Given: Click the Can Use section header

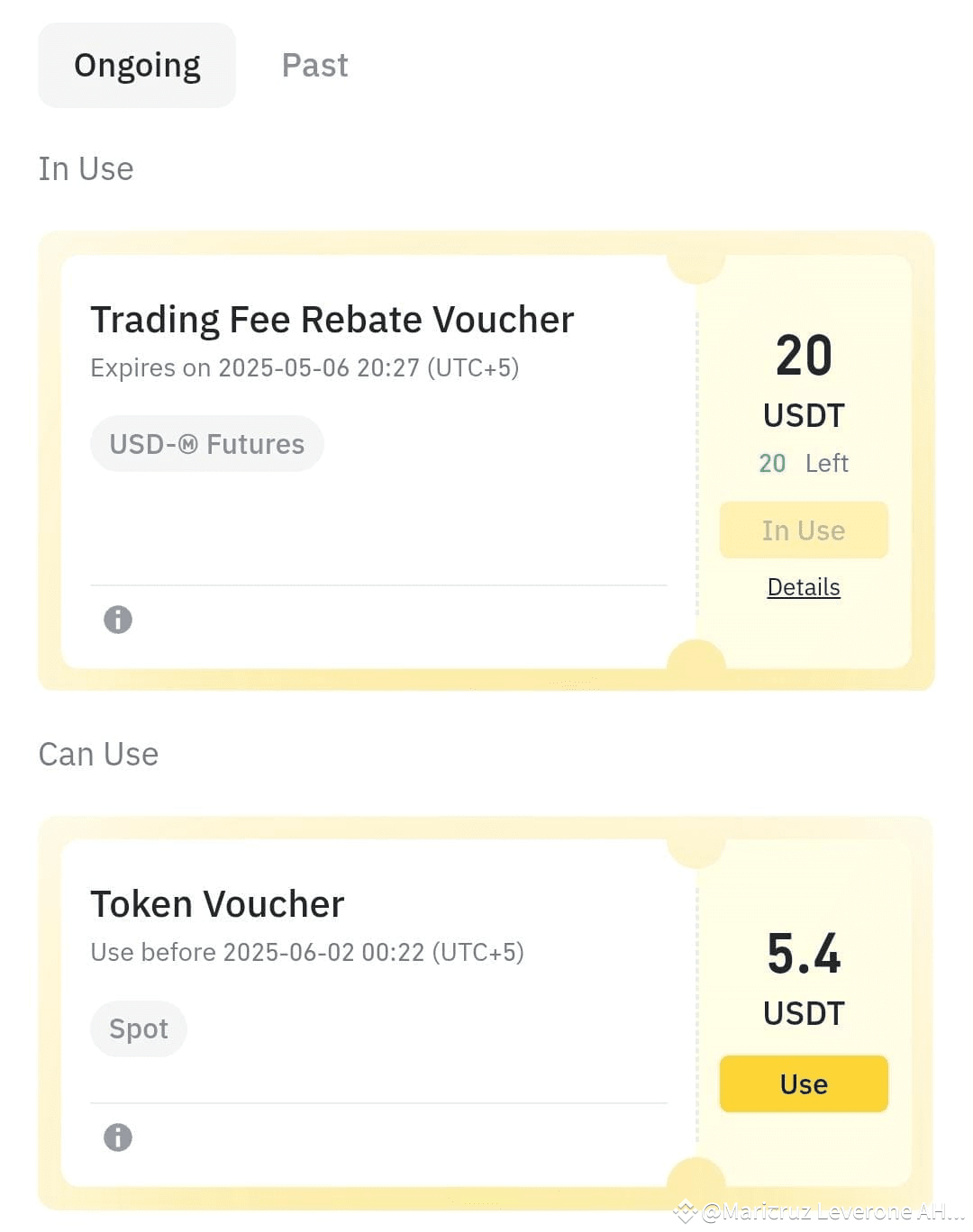Looking at the screenshot, I should point(97,754).
